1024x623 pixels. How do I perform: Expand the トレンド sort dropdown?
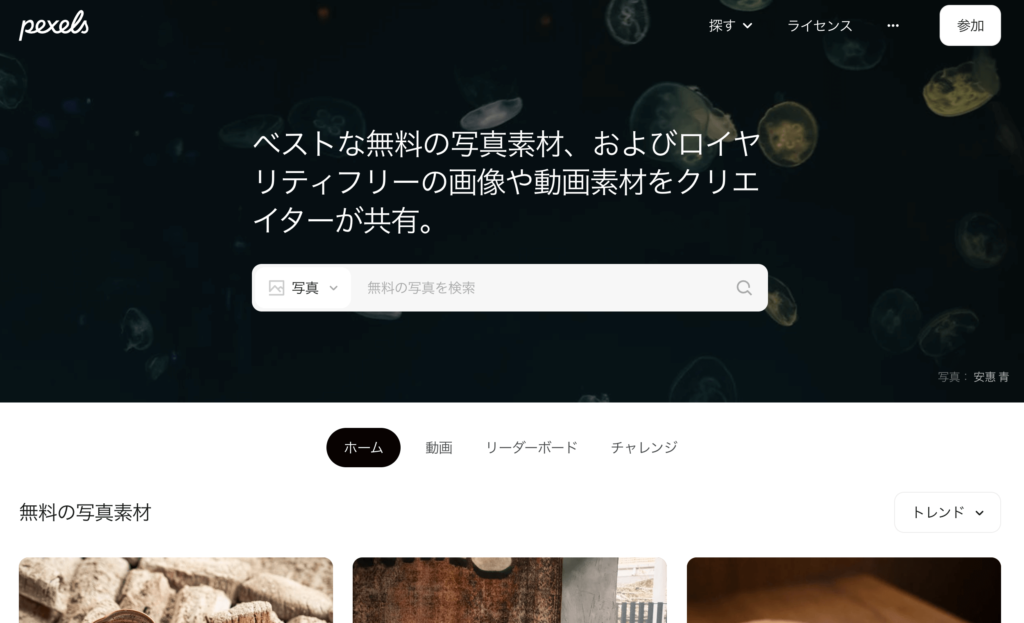[x=947, y=512]
